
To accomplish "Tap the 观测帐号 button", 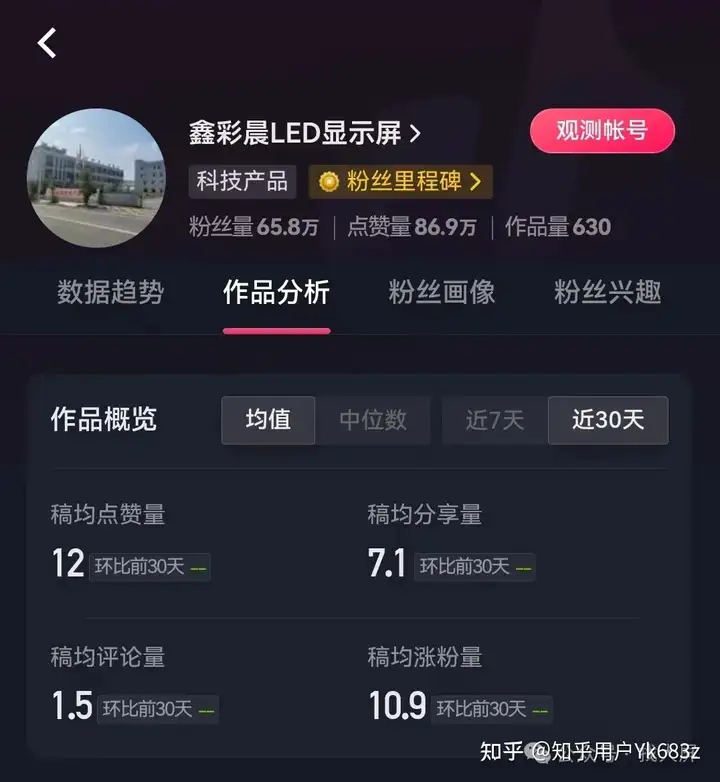I will [602, 132].
